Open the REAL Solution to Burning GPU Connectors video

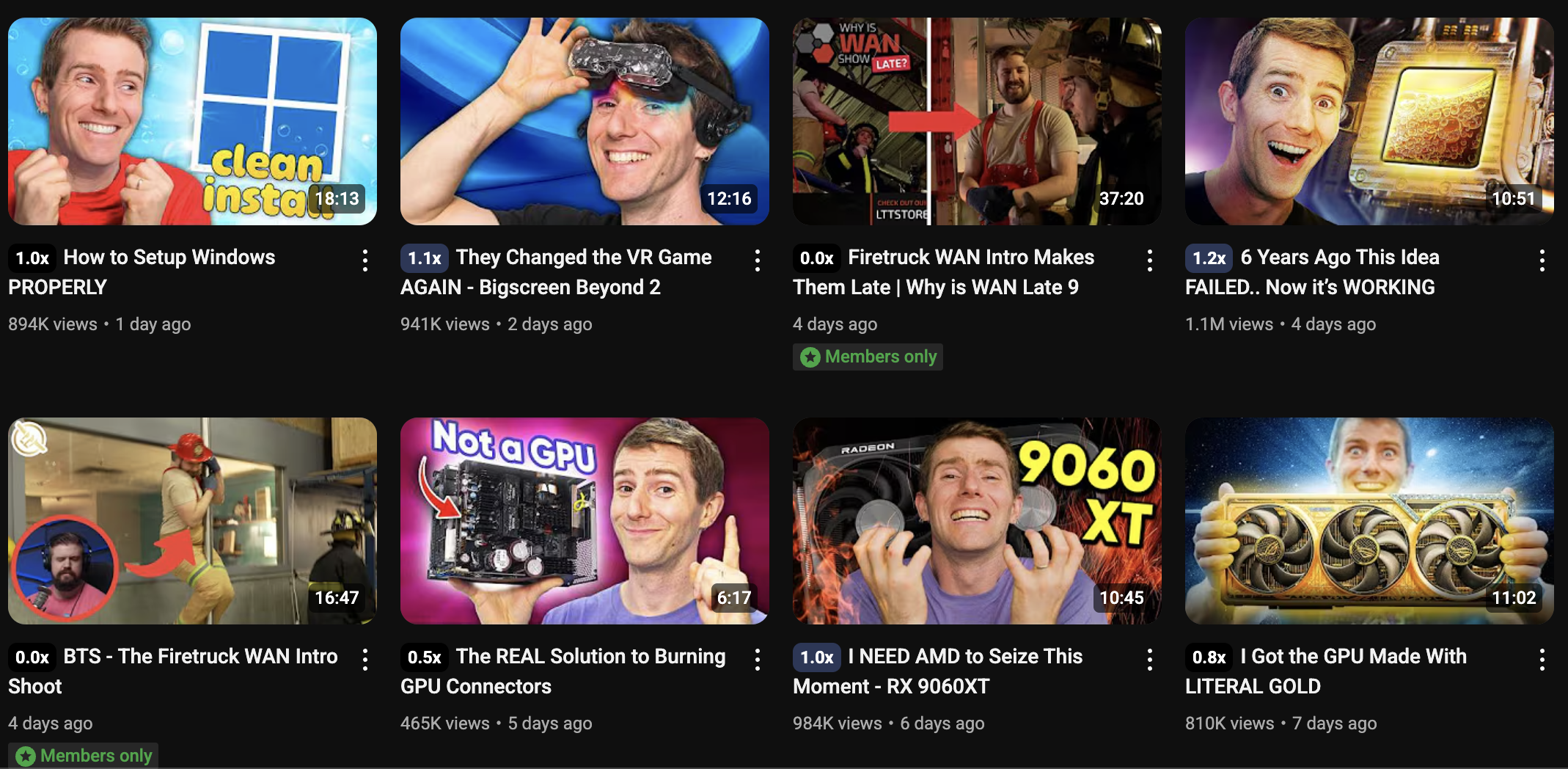tap(585, 521)
